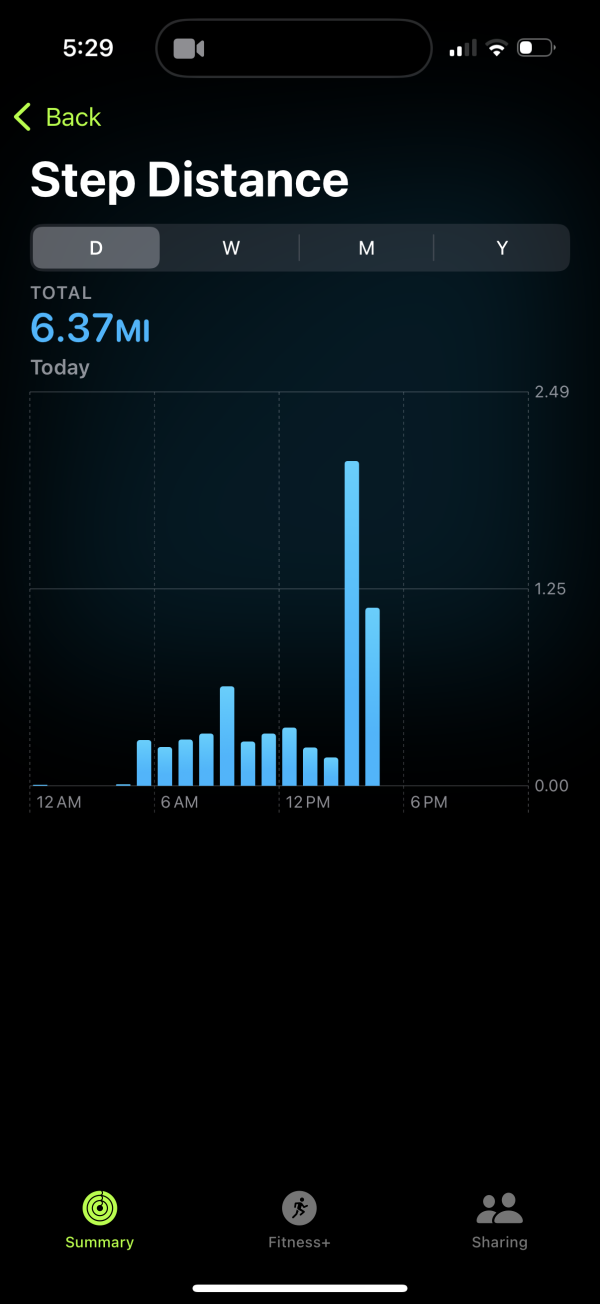Open the Sharing tab
Image resolution: width=600 pixels, height=1304 pixels.
pos(499,1220)
